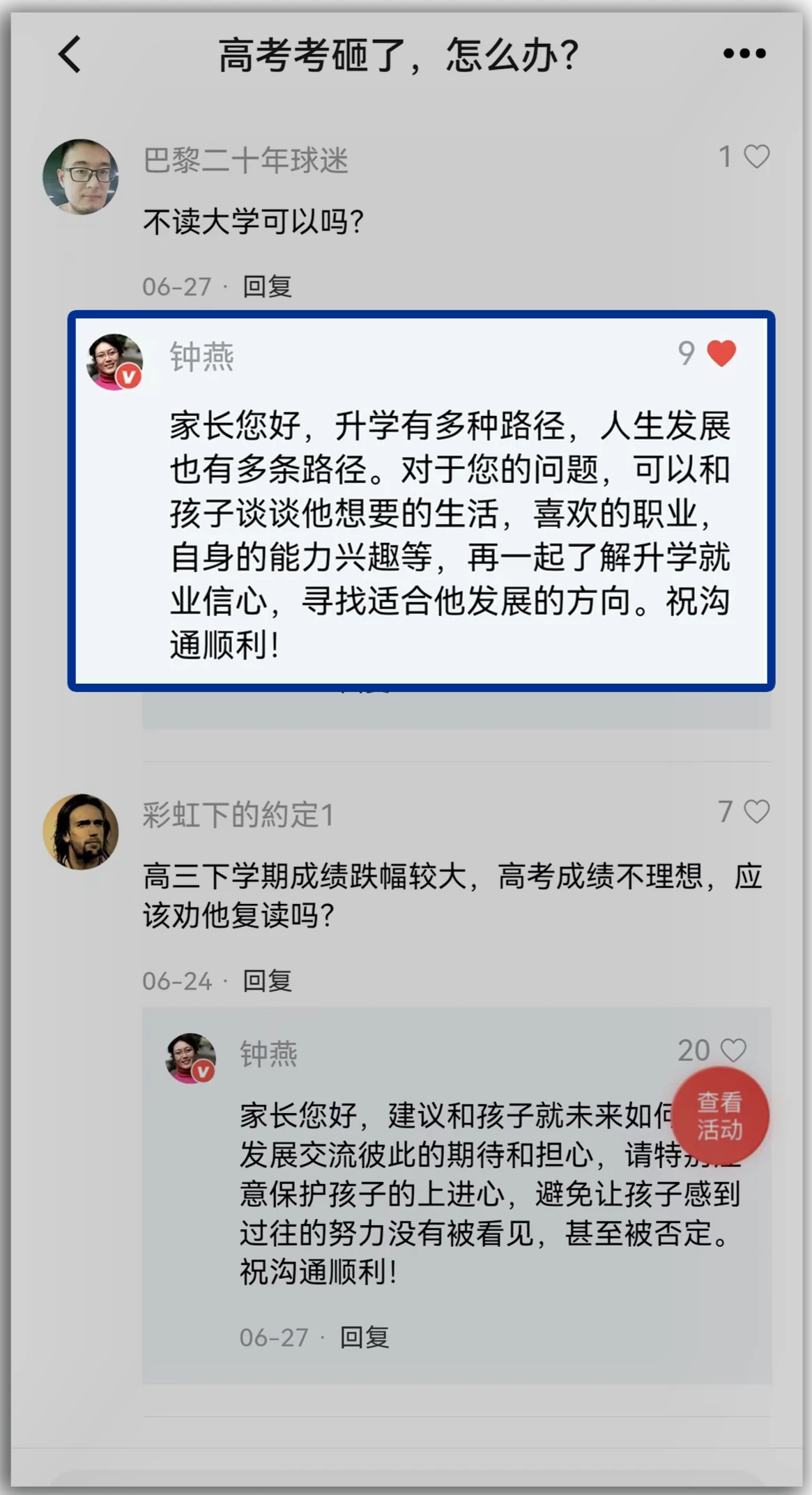
Task: Like 彩虹下的約定1's comment
Action: coord(756,811)
